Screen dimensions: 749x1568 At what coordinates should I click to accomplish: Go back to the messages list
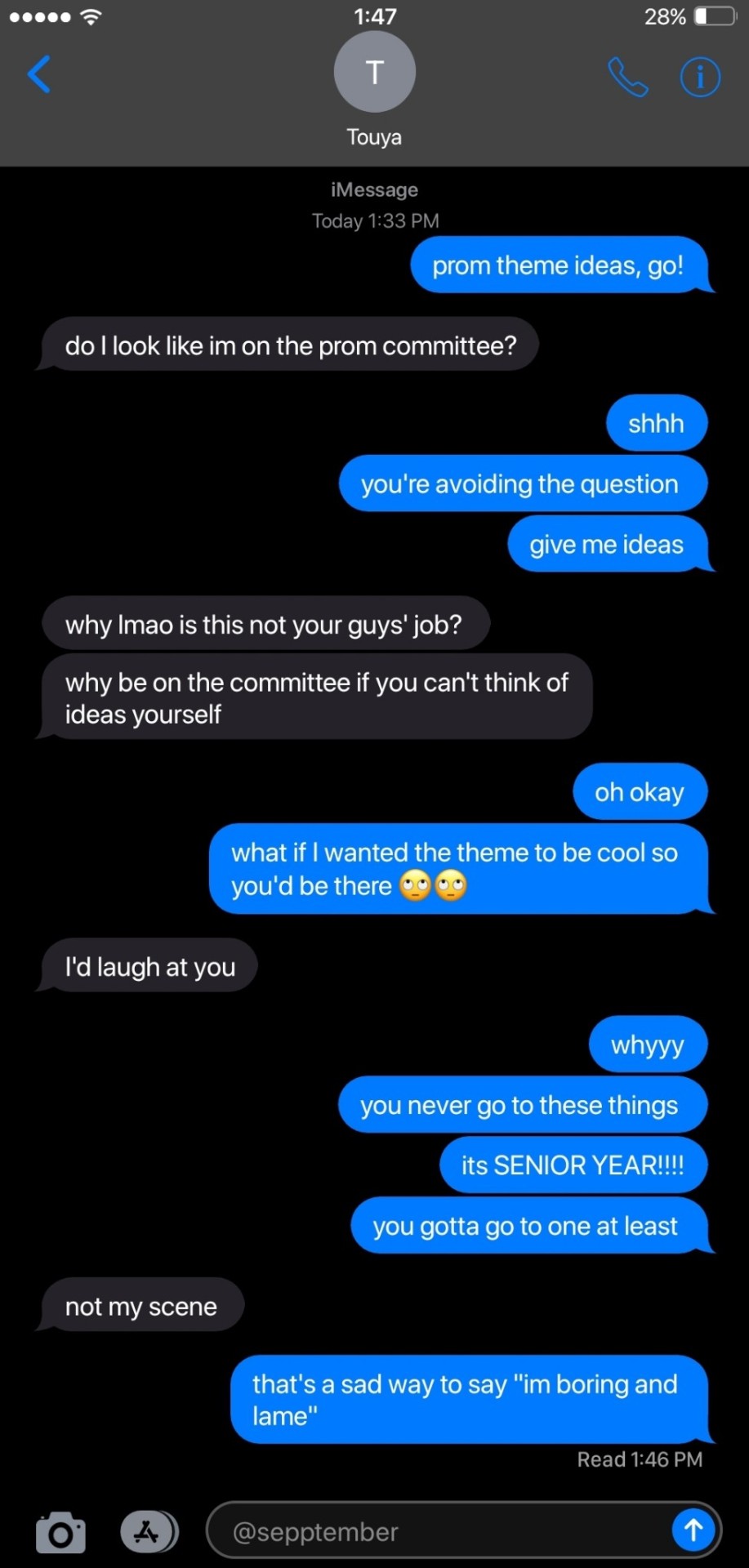[38, 74]
